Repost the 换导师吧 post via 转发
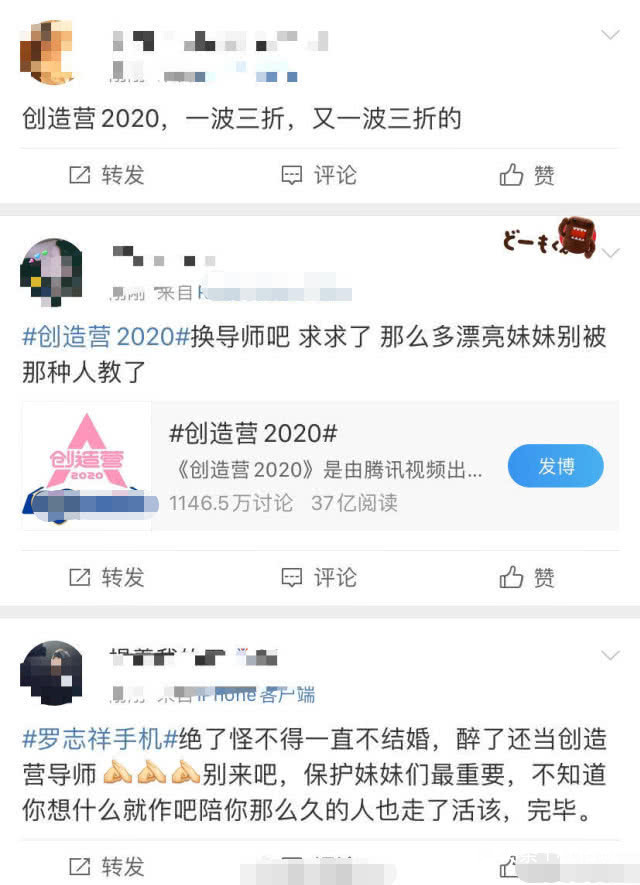This screenshot has width=640, height=885. pyautogui.click(x=106, y=577)
